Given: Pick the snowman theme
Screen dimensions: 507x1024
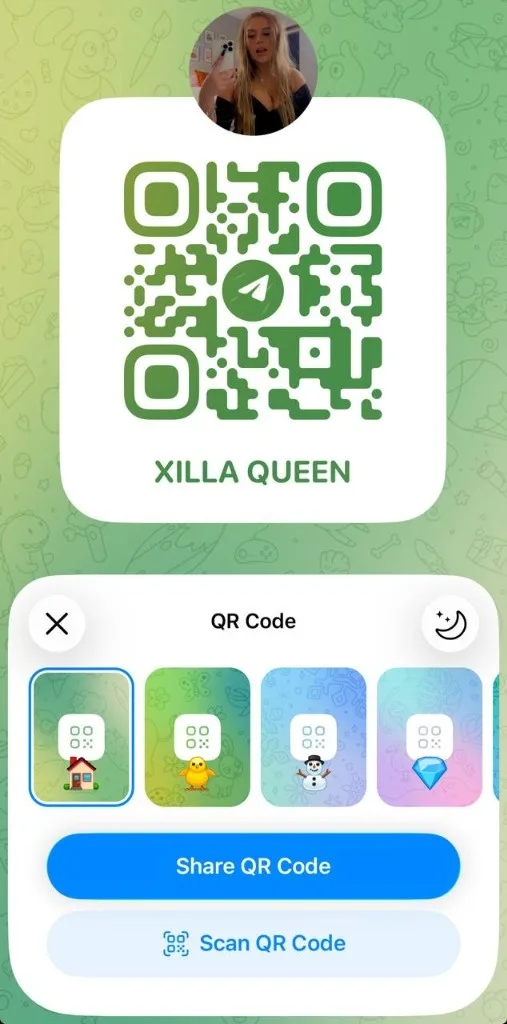Looking at the screenshot, I should (x=314, y=737).
